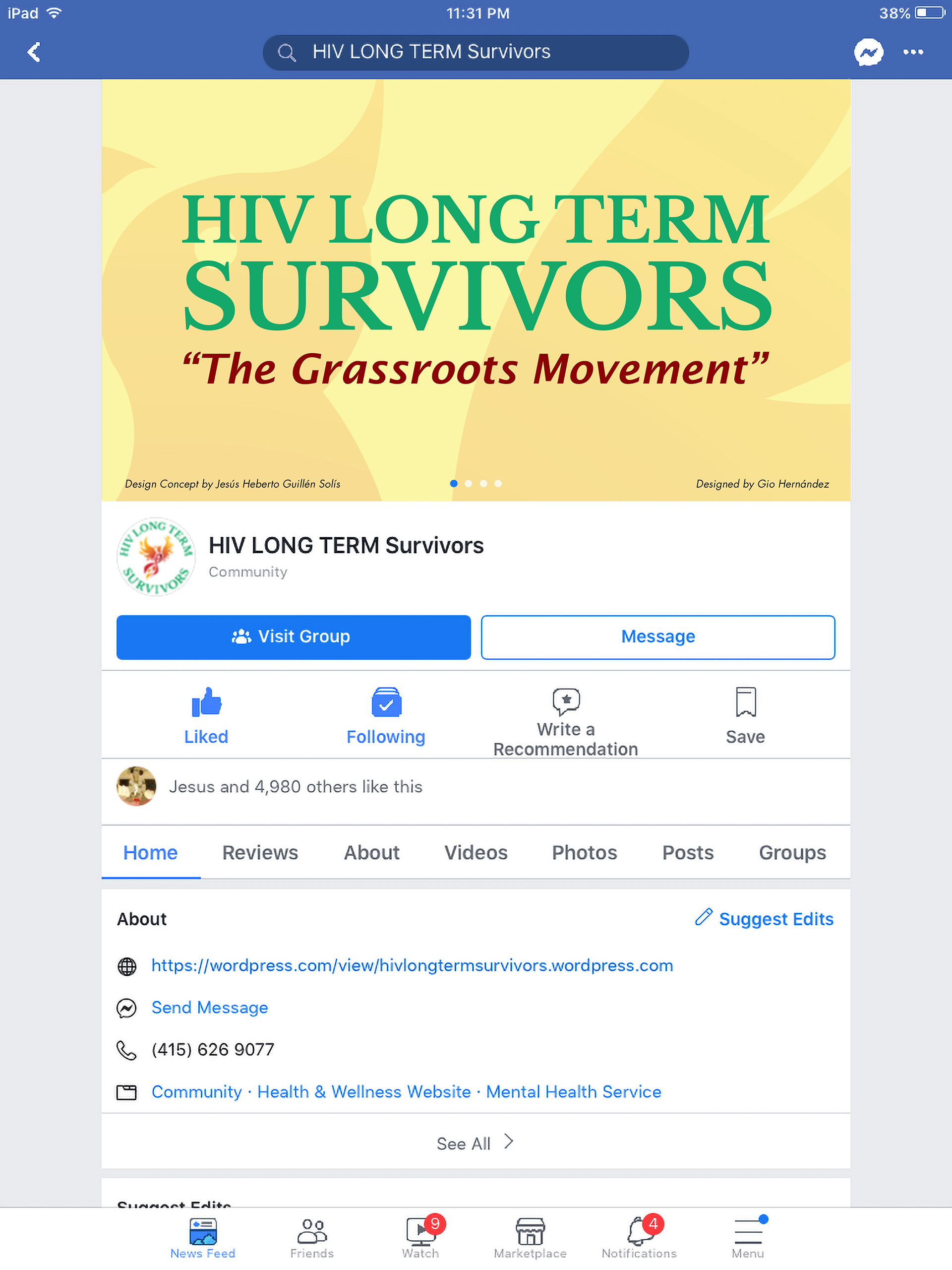Tap Send Message in About section

pos(209,1008)
